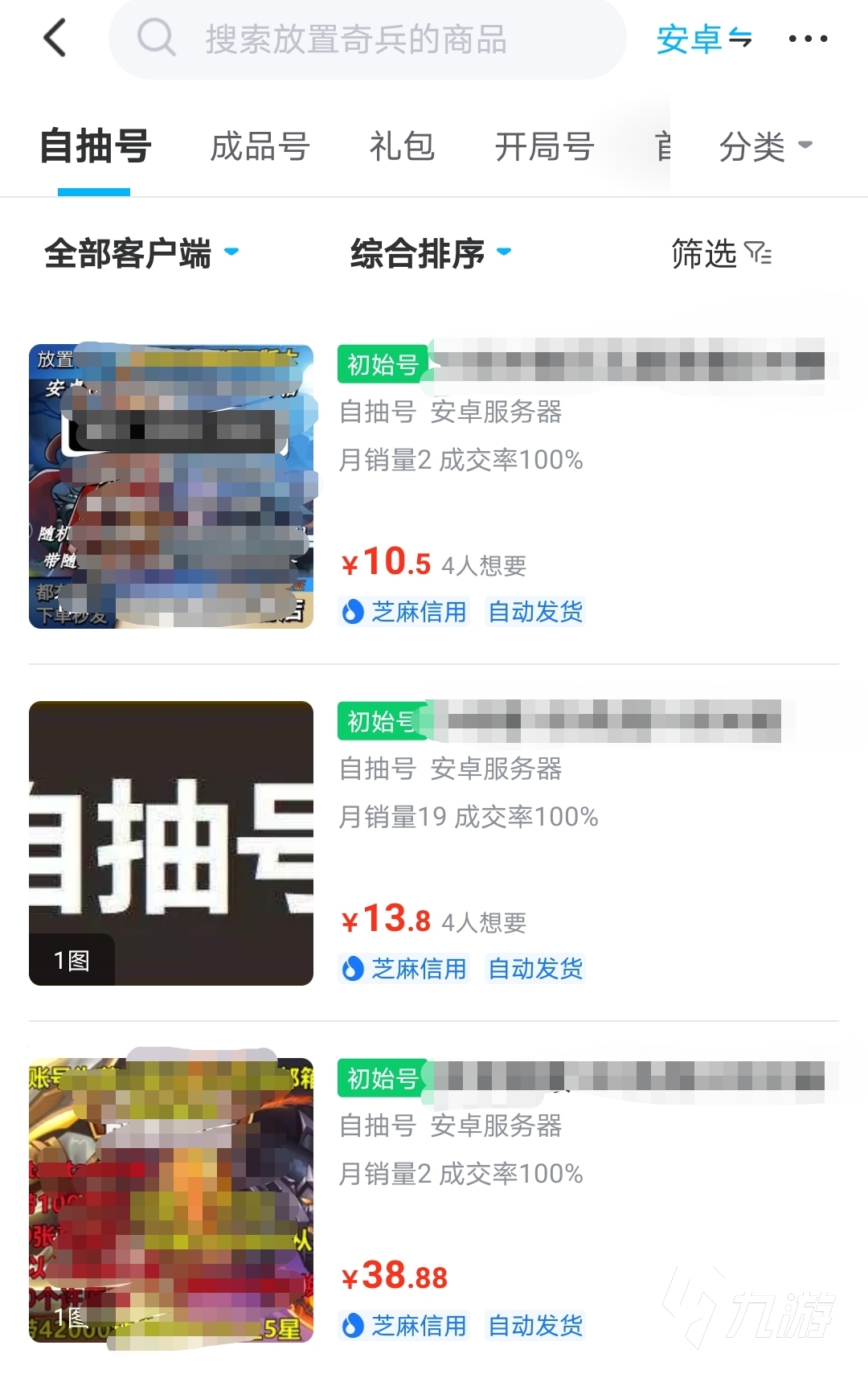Switch to the 礼包 tab

tap(402, 147)
